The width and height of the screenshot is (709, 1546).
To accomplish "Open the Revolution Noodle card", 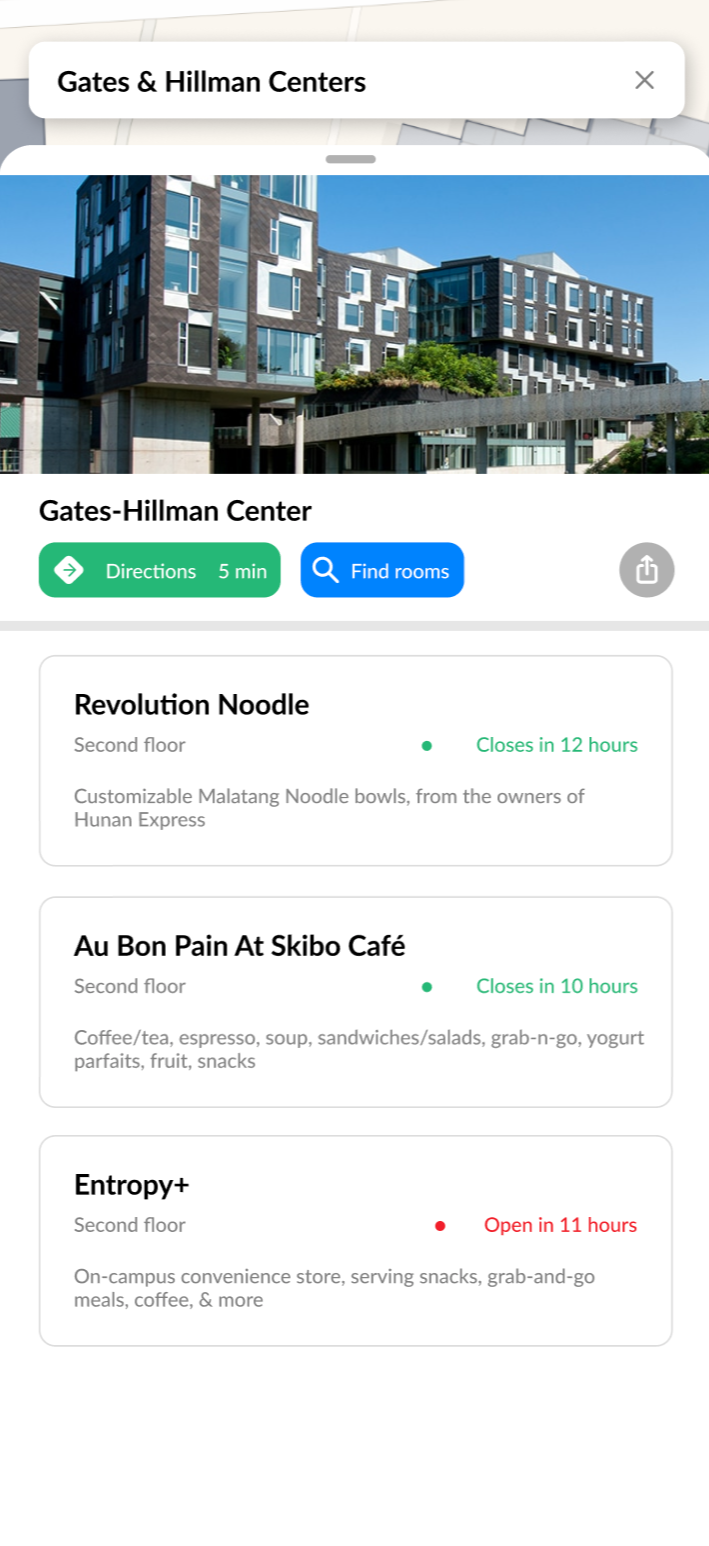I will click(x=355, y=760).
